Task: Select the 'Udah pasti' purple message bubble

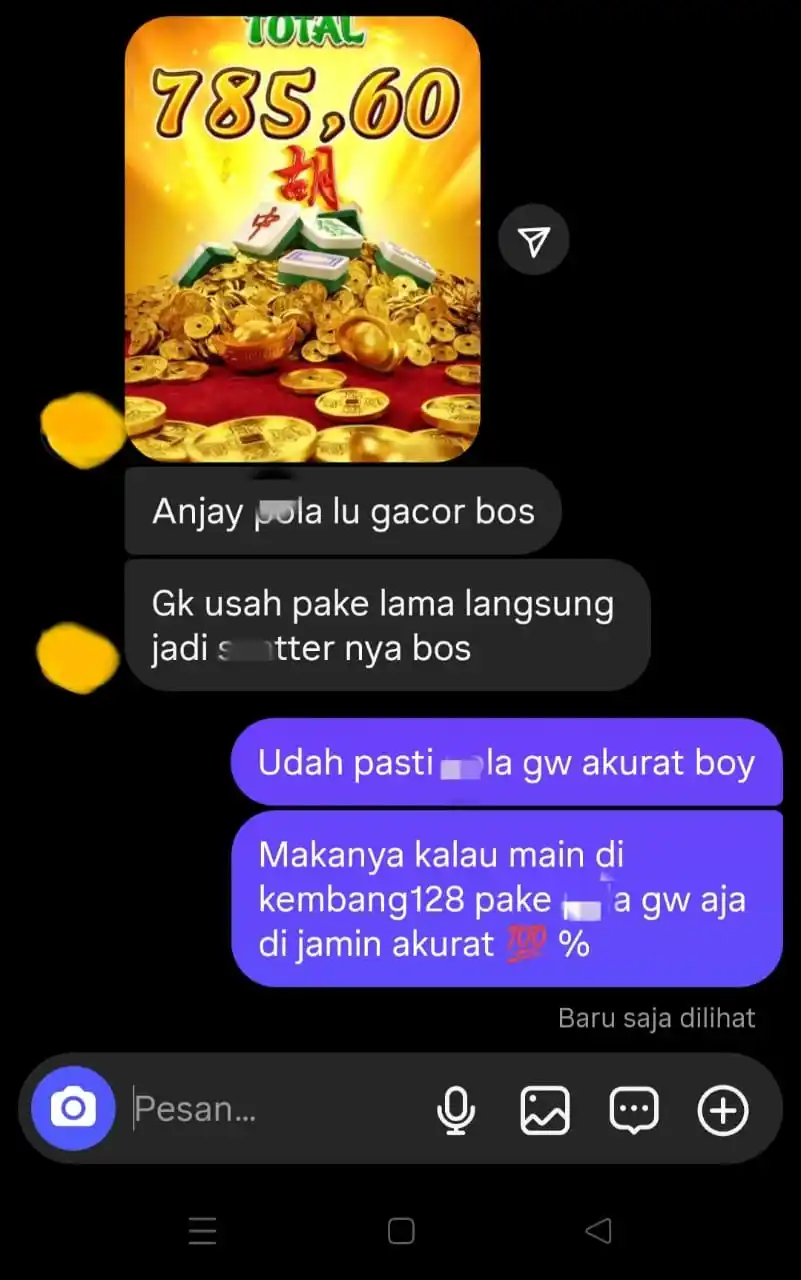Action: [507, 762]
